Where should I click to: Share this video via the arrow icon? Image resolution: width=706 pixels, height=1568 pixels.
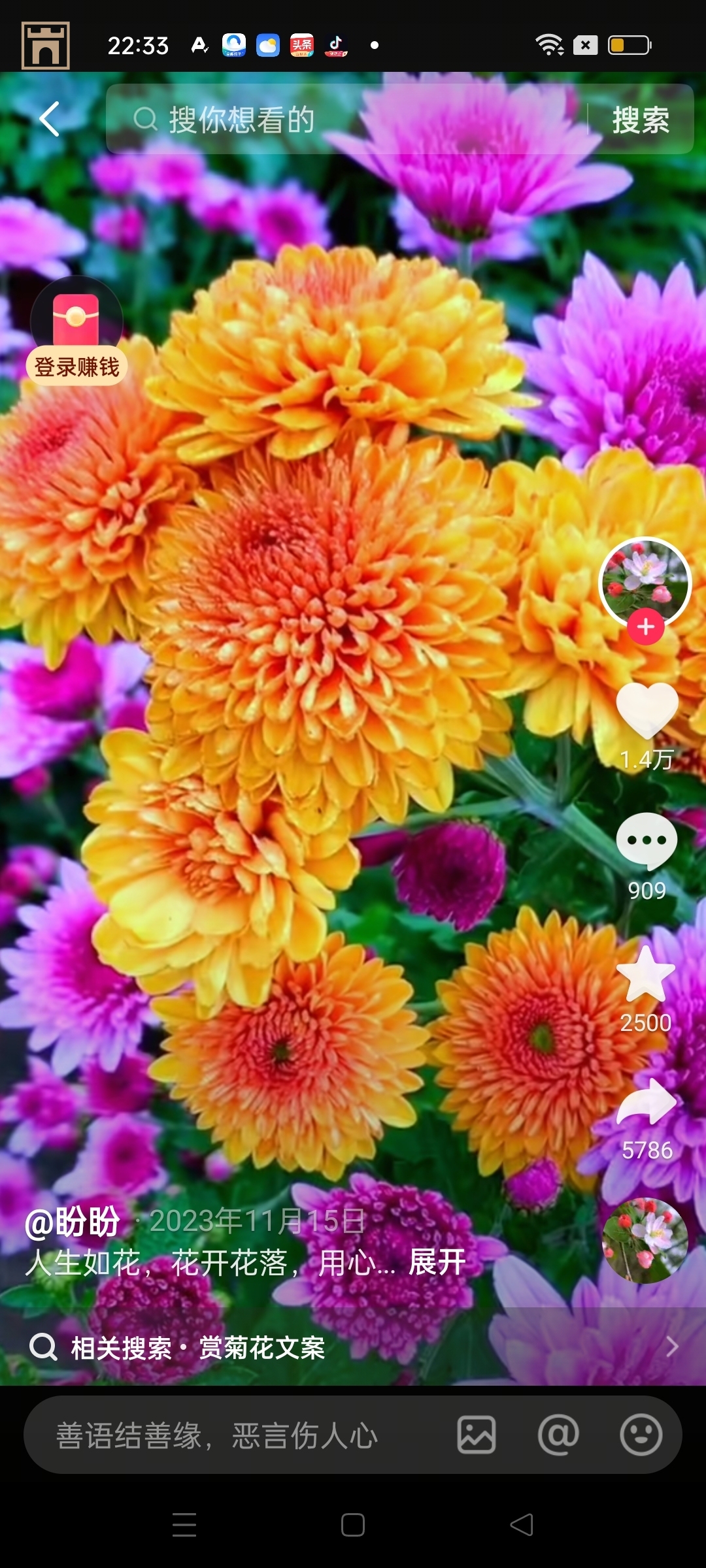tap(647, 1103)
